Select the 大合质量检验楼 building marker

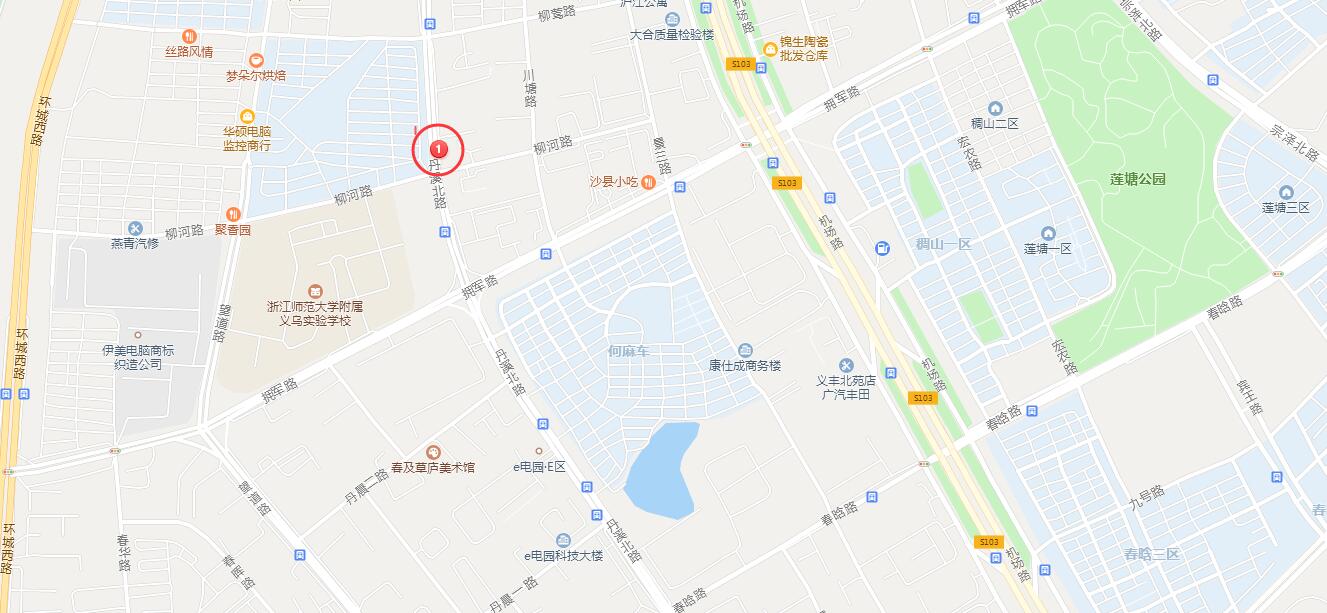[x=671, y=19]
